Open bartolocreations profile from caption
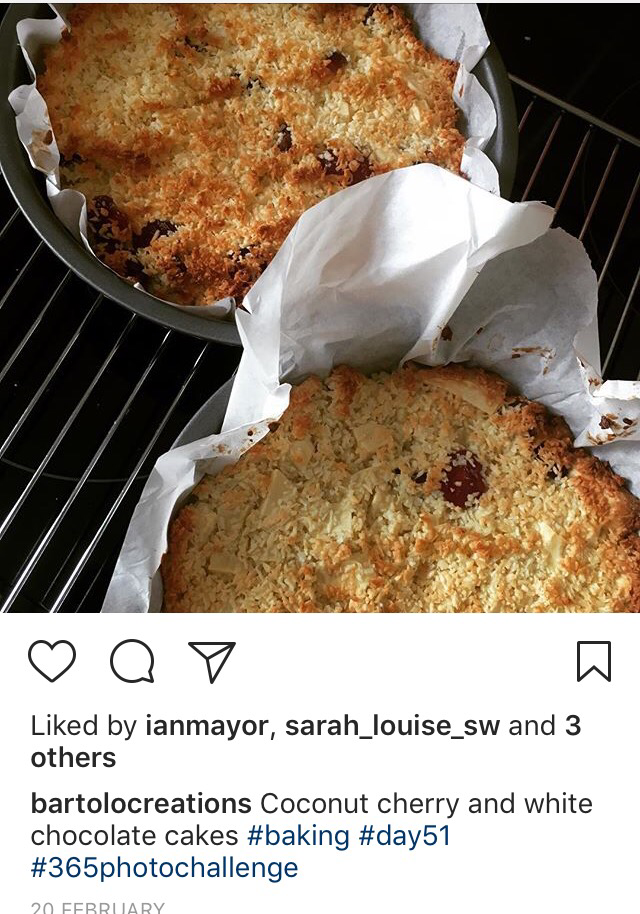Screen dimensions: 640x914 pos(141,804)
